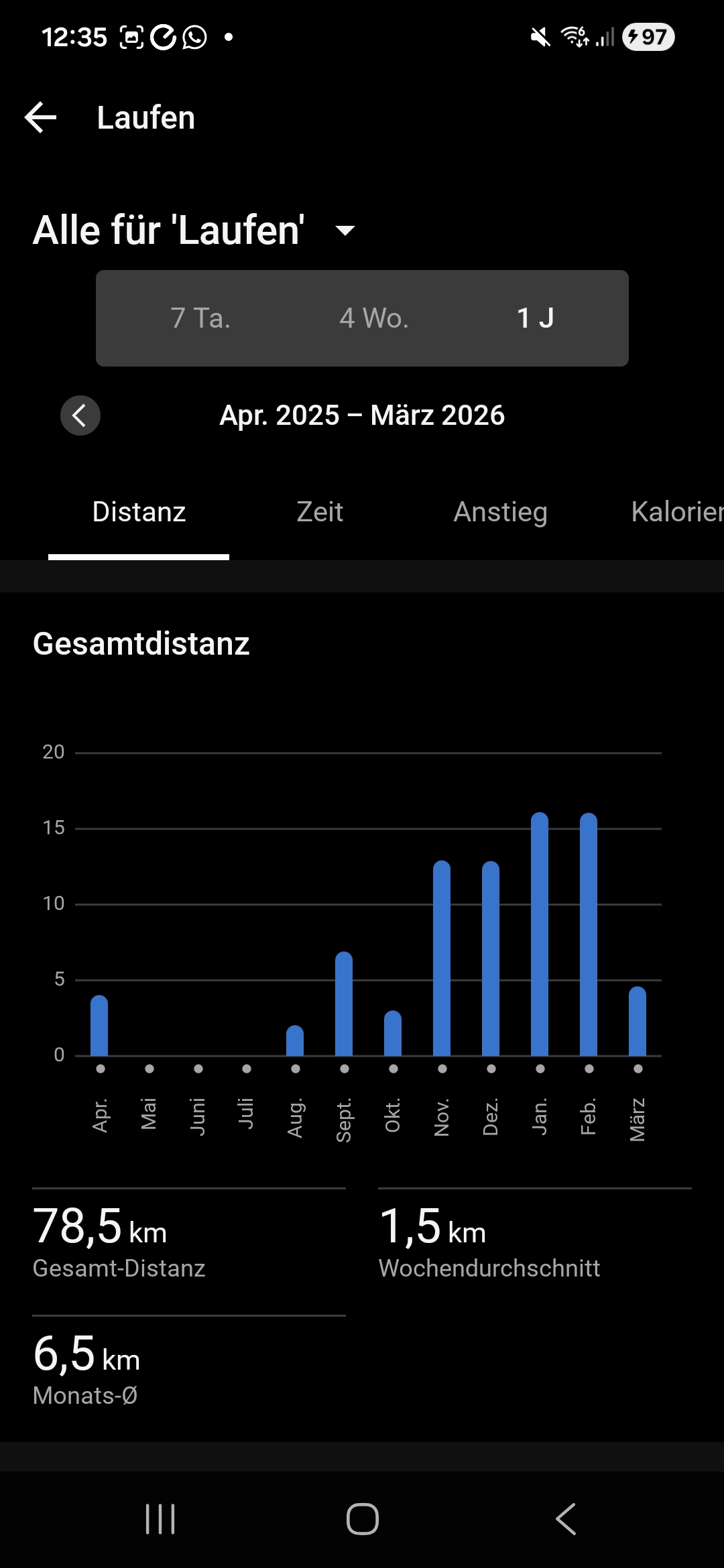Go back from the Laufen screen
The width and height of the screenshot is (724, 1568).
coord(41,118)
